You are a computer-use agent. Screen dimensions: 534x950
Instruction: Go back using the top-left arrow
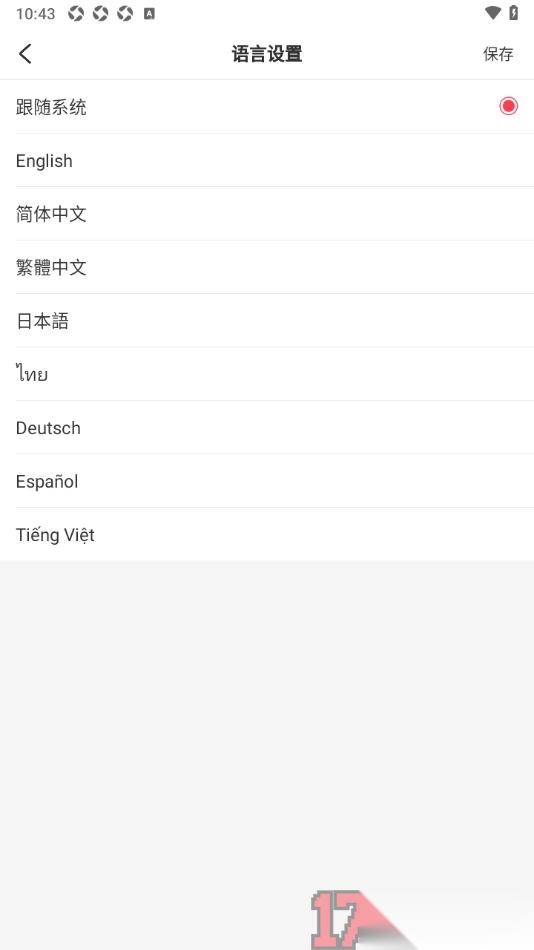[x=25, y=54]
